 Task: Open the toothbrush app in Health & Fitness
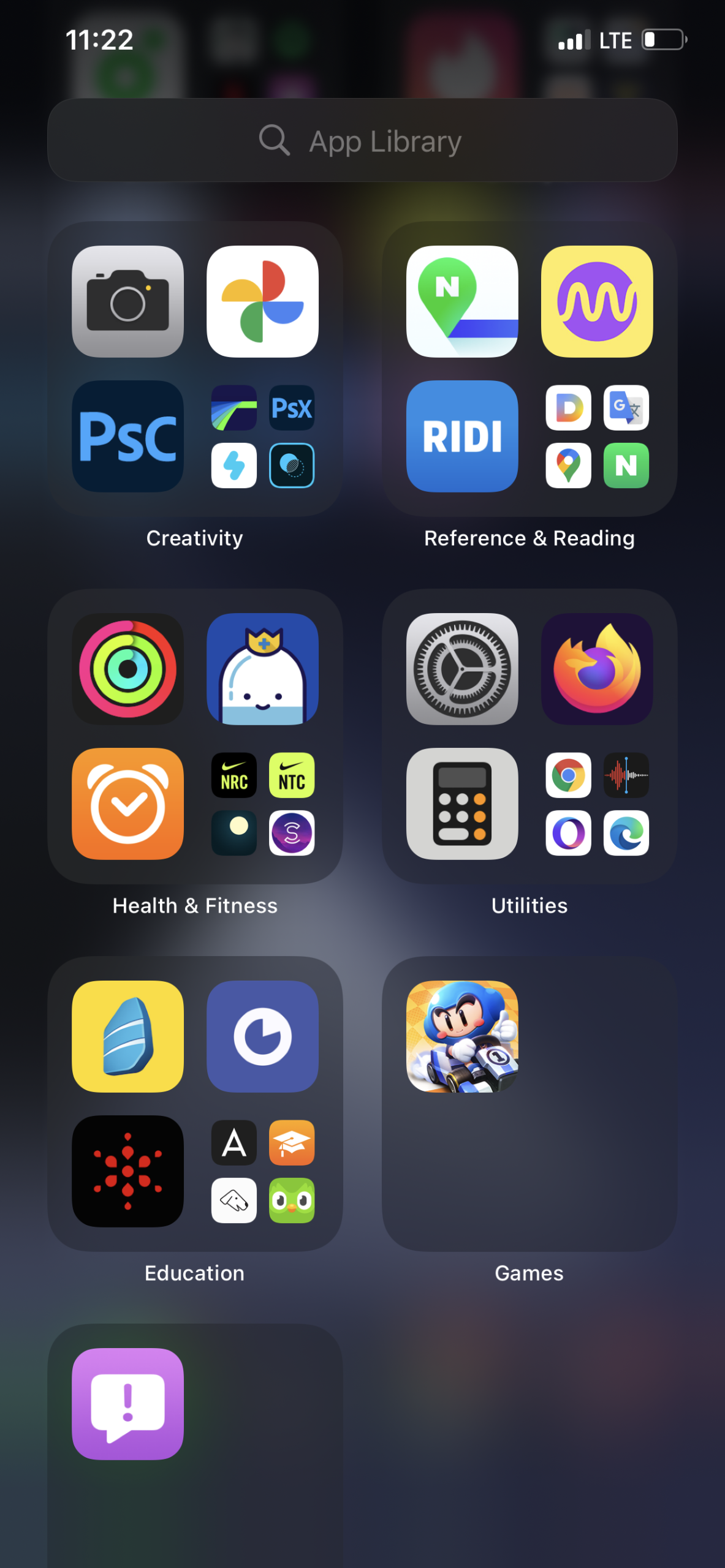(262, 670)
